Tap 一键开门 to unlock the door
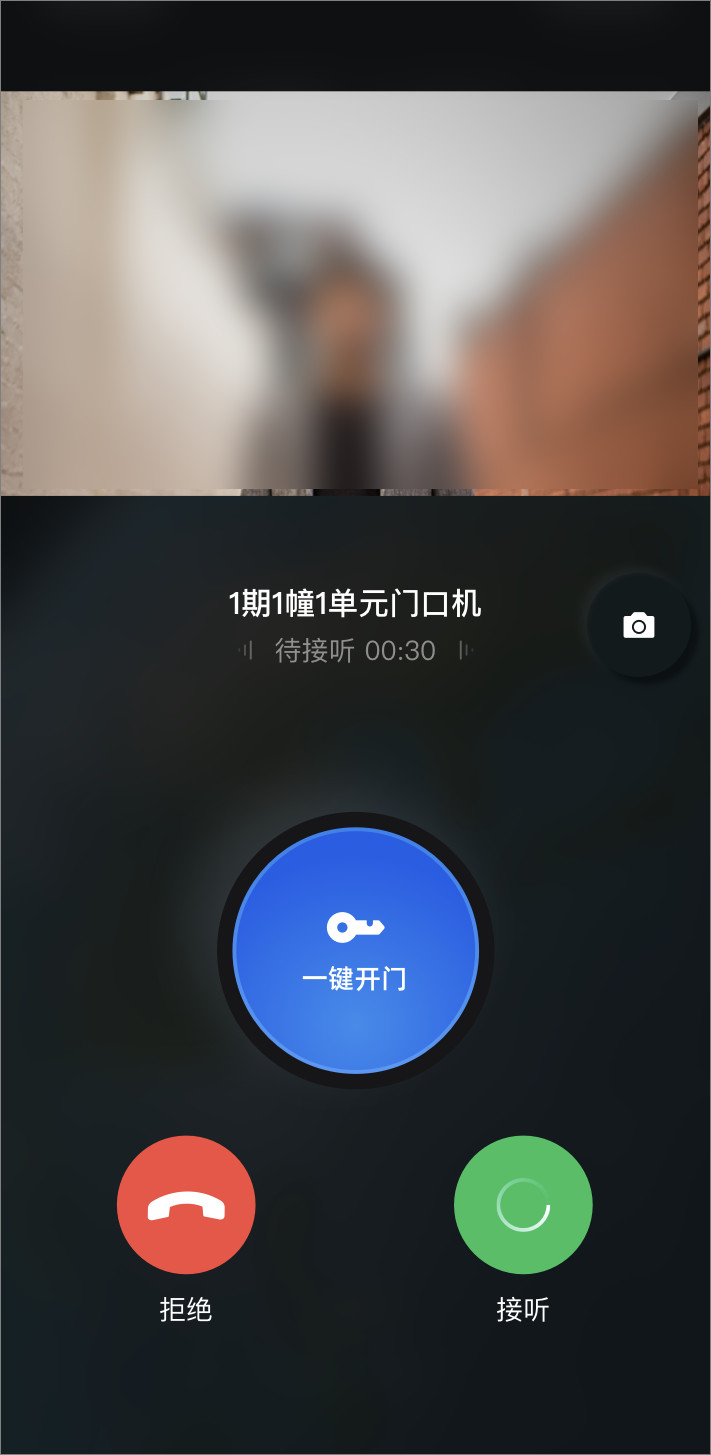The width and height of the screenshot is (711, 1455). tap(355, 950)
